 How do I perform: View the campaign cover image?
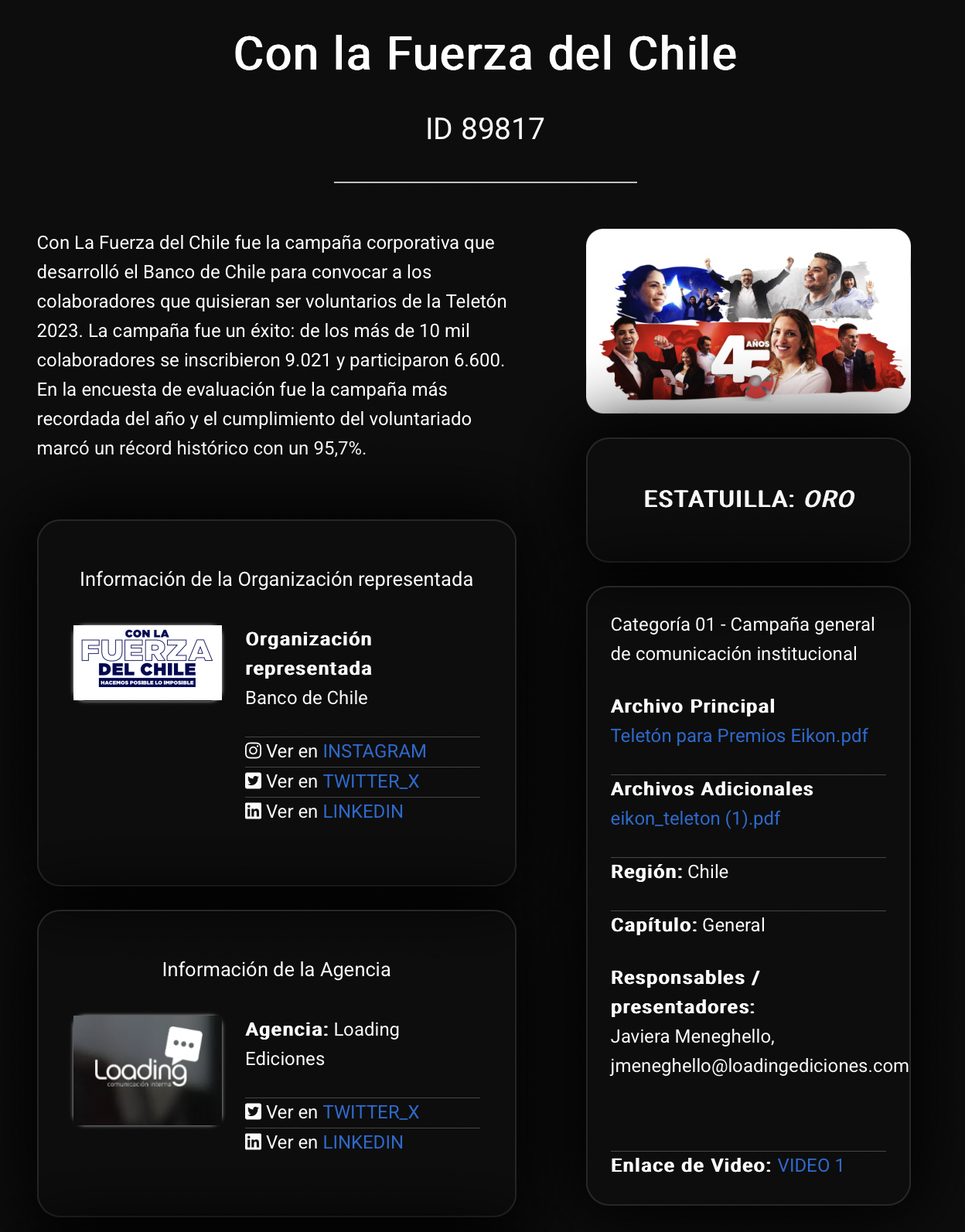click(748, 321)
